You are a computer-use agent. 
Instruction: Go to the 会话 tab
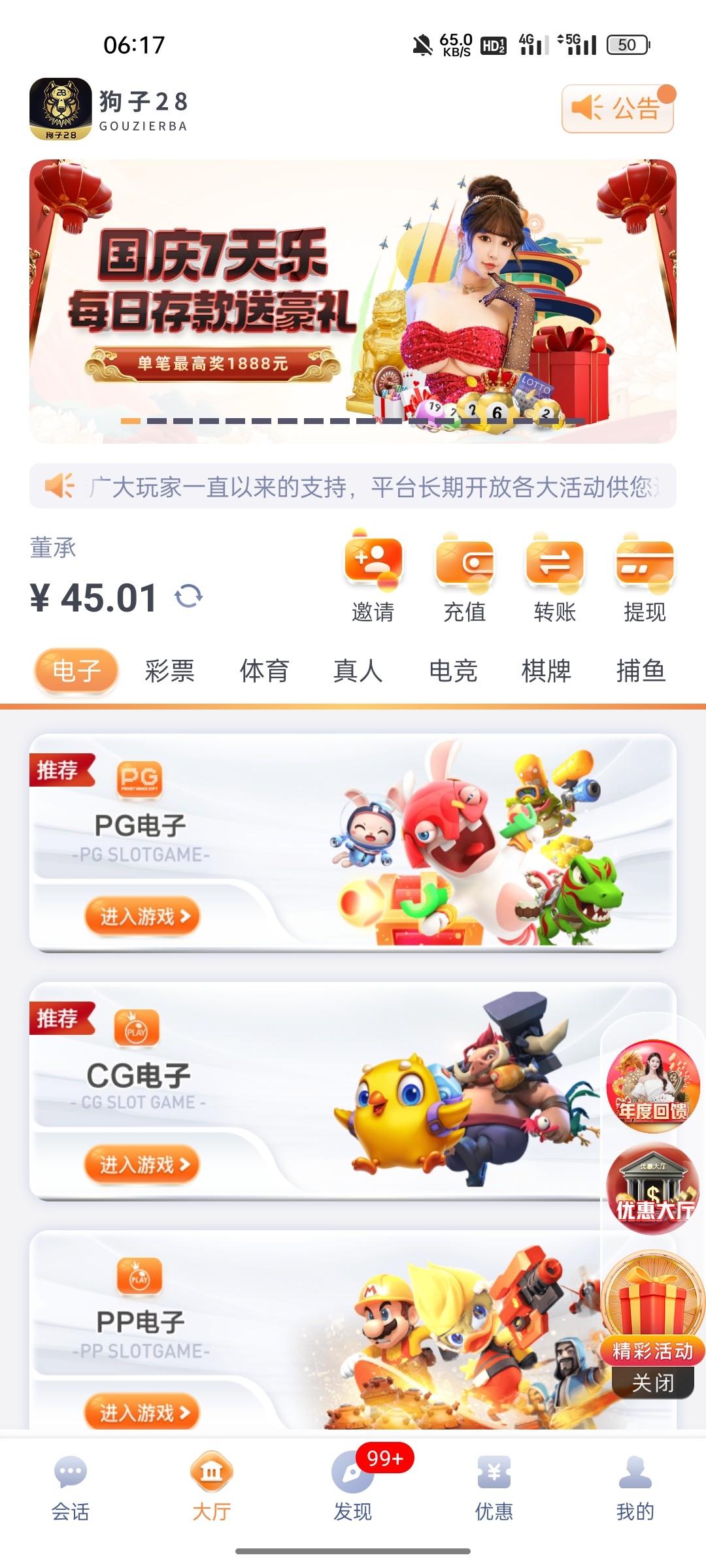click(x=71, y=1486)
